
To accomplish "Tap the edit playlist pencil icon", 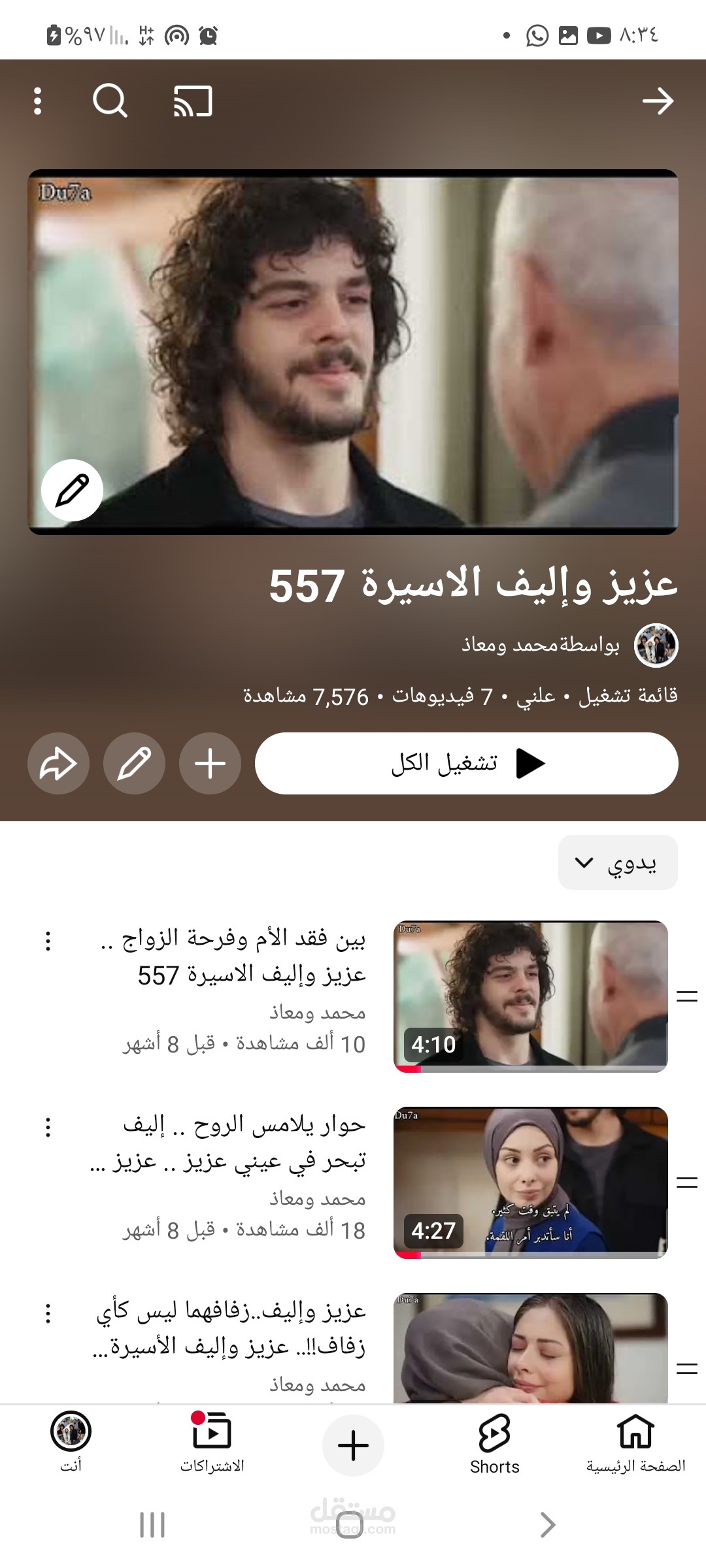I will 133,764.
